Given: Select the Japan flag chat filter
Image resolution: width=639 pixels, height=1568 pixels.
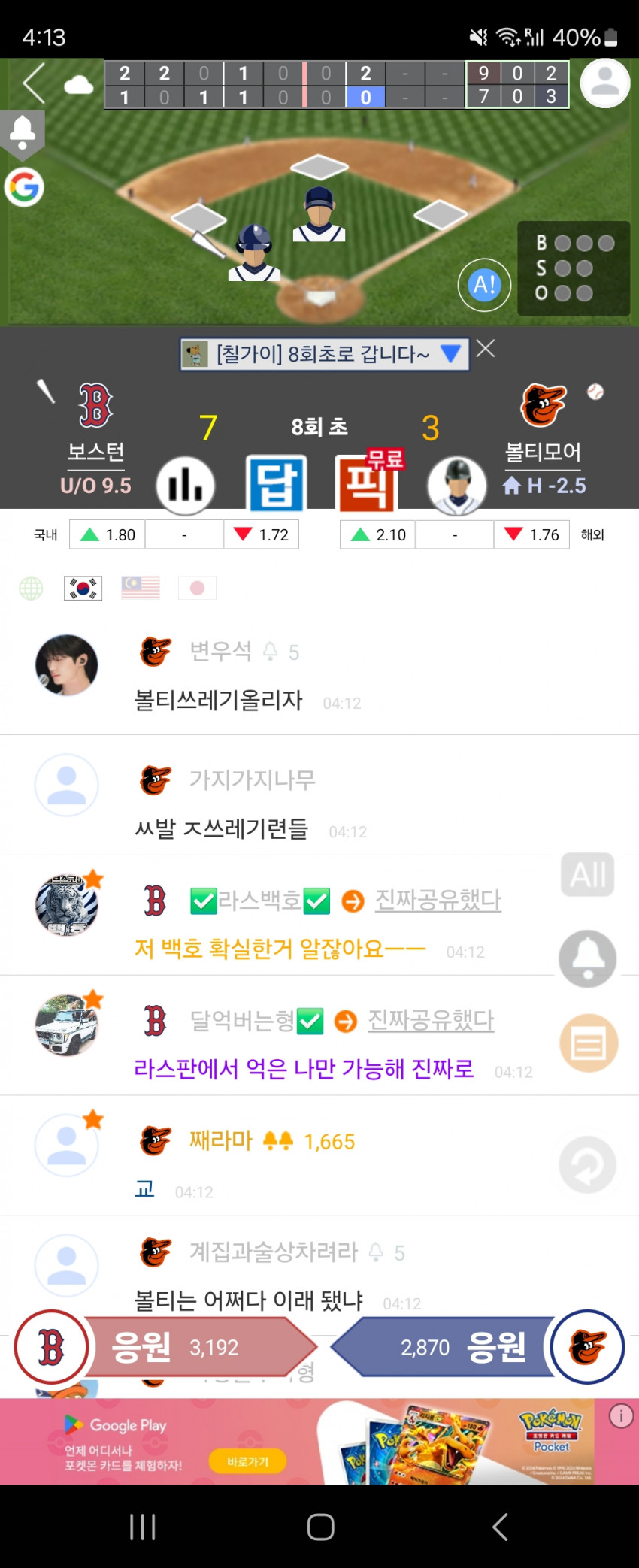Looking at the screenshot, I should coord(197,588).
